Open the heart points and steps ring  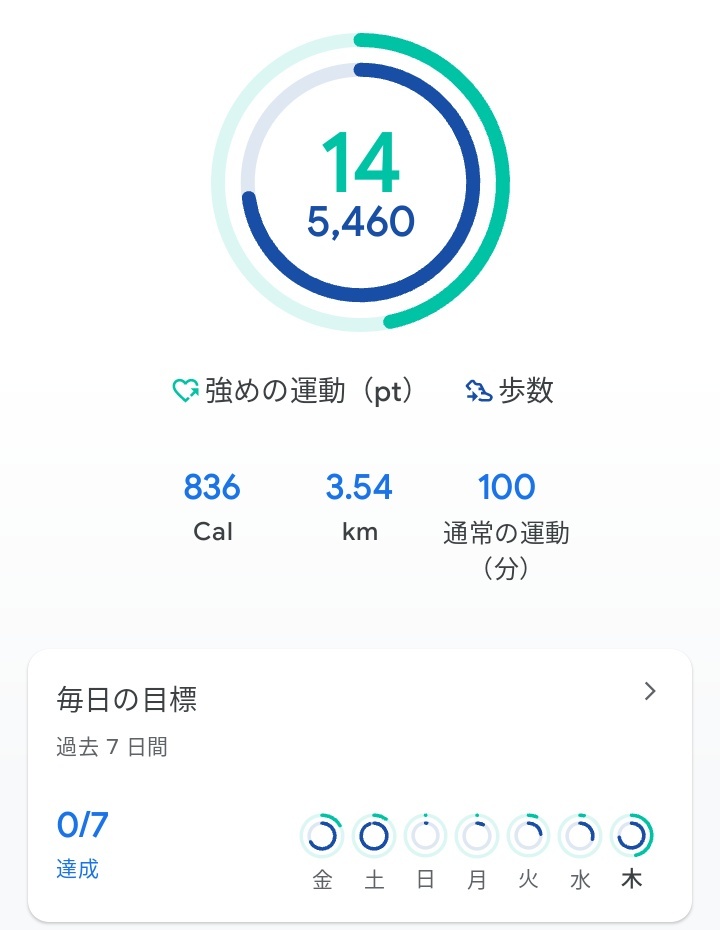[x=360, y=182]
